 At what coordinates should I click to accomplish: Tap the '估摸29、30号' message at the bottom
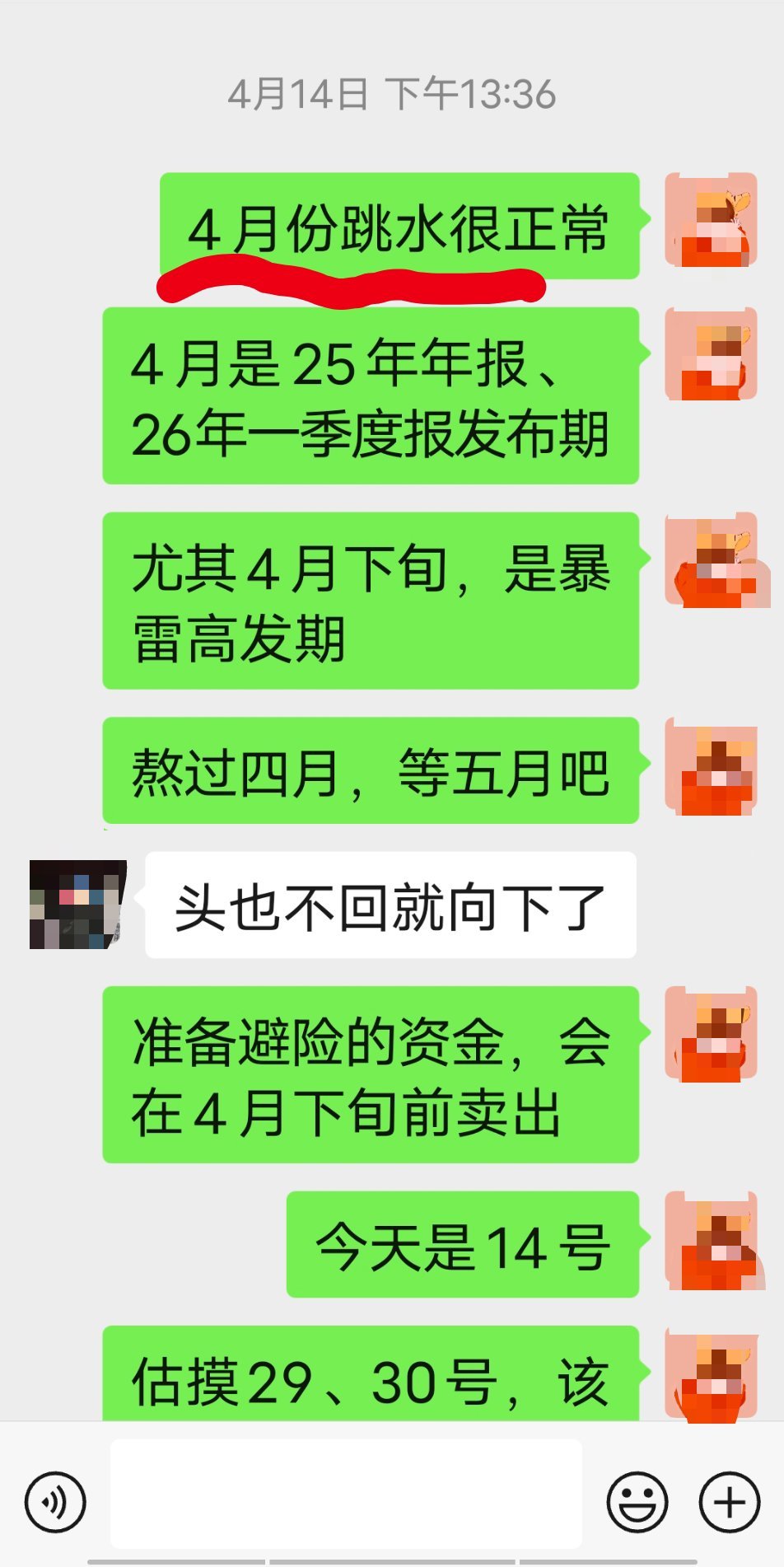371,1386
